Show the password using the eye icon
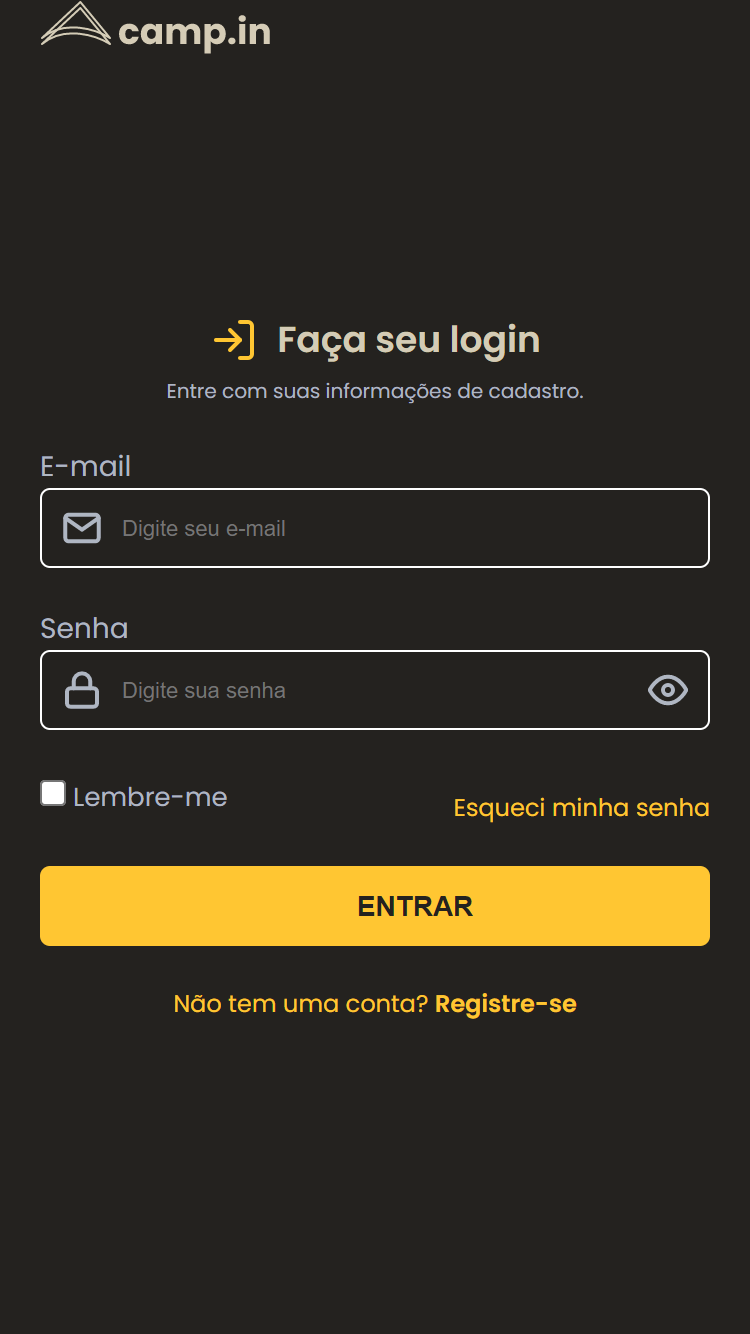The width and height of the screenshot is (750, 1334). tap(667, 690)
